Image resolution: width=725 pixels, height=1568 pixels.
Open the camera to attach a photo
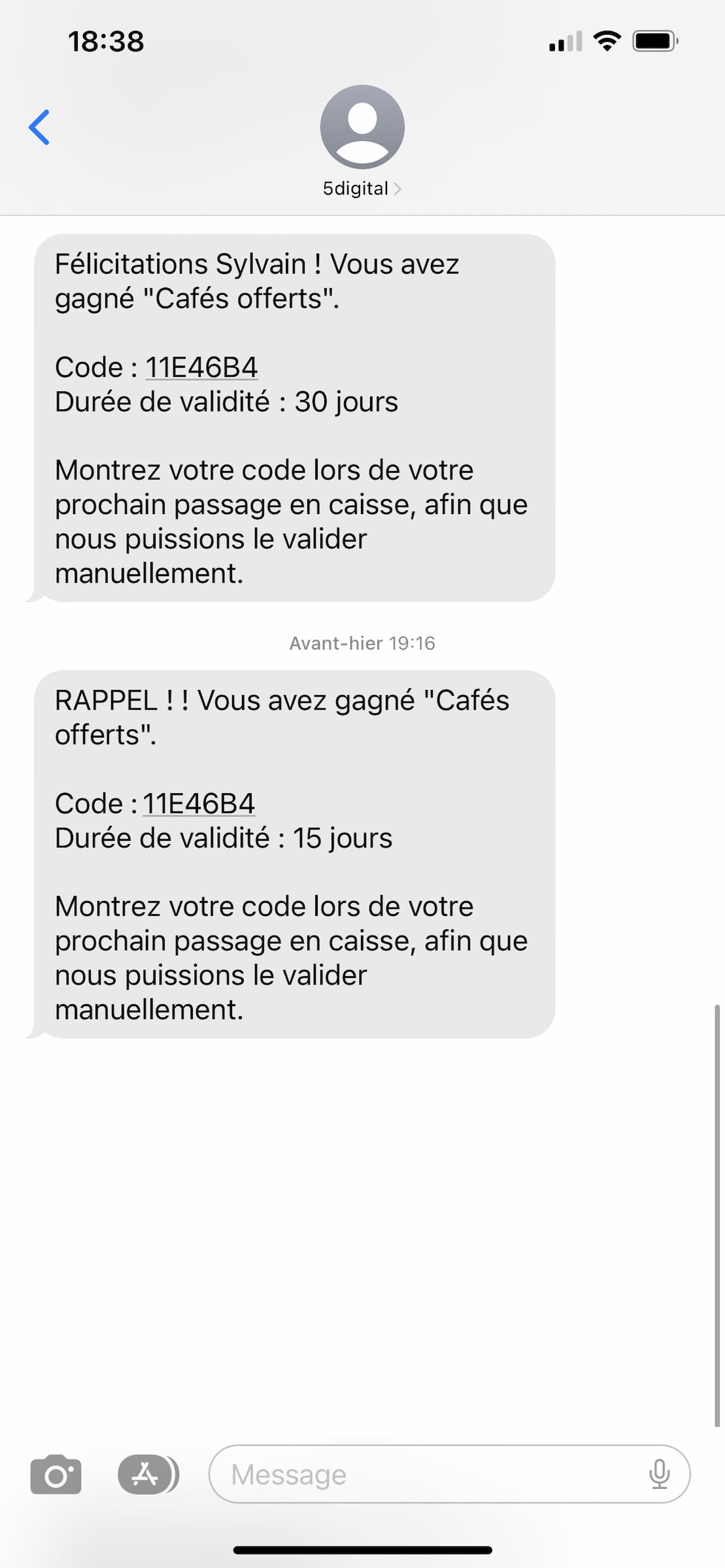(x=56, y=1474)
